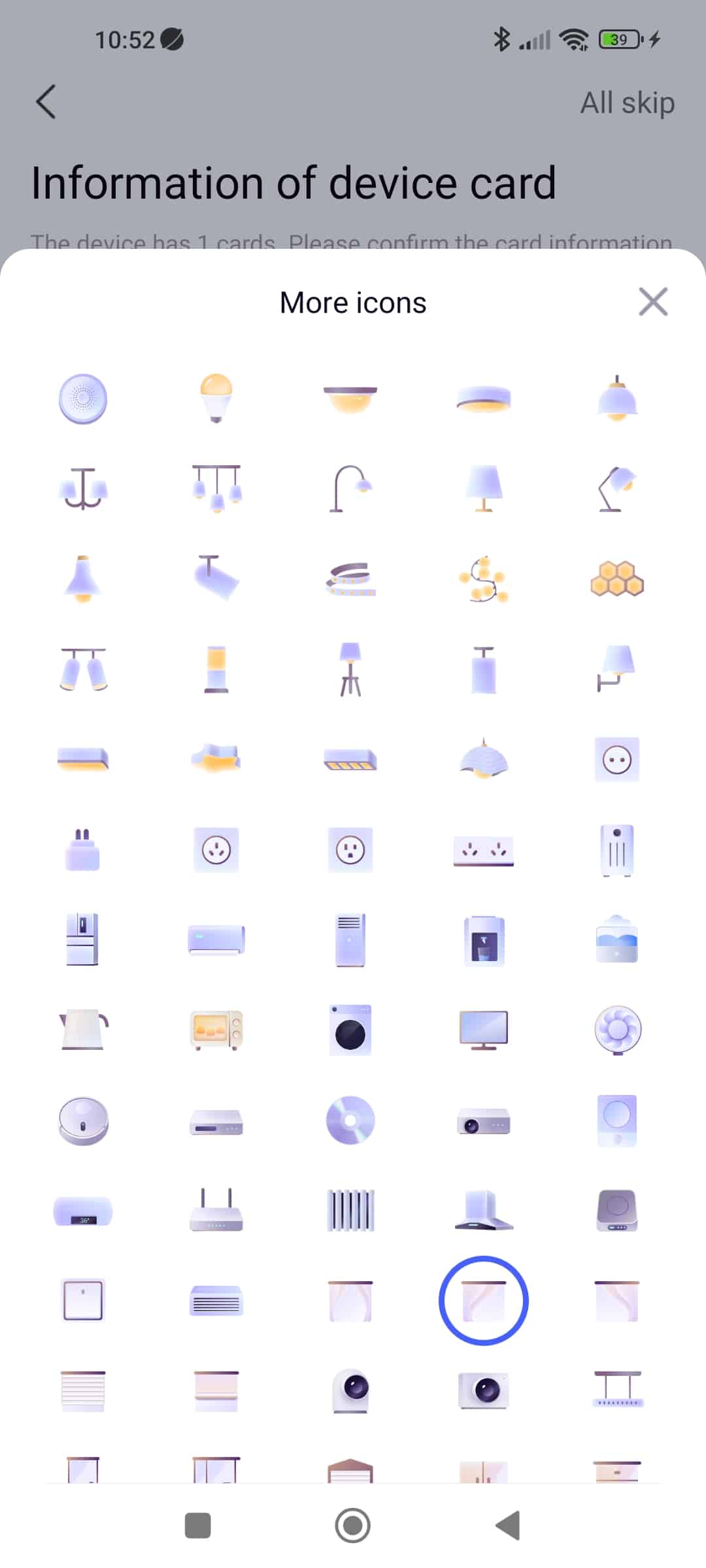Select the light bulb icon
Image resolution: width=706 pixels, height=1568 pixels.
pyautogui.click(x=216, y=398)
